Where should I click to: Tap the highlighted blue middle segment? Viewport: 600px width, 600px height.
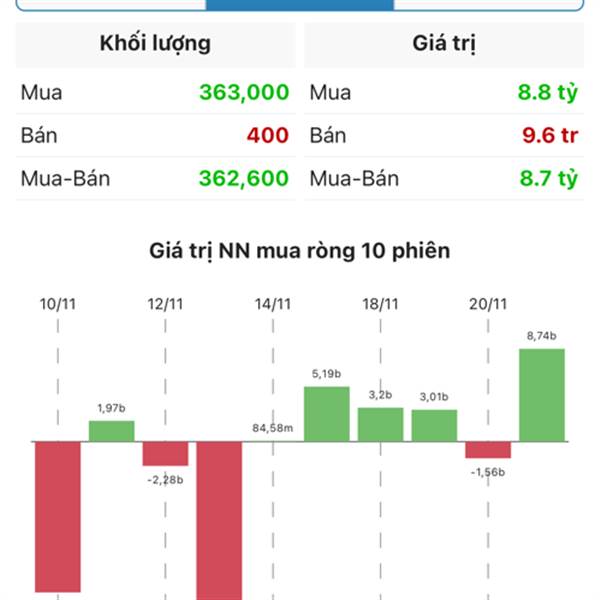pos(300,5)
